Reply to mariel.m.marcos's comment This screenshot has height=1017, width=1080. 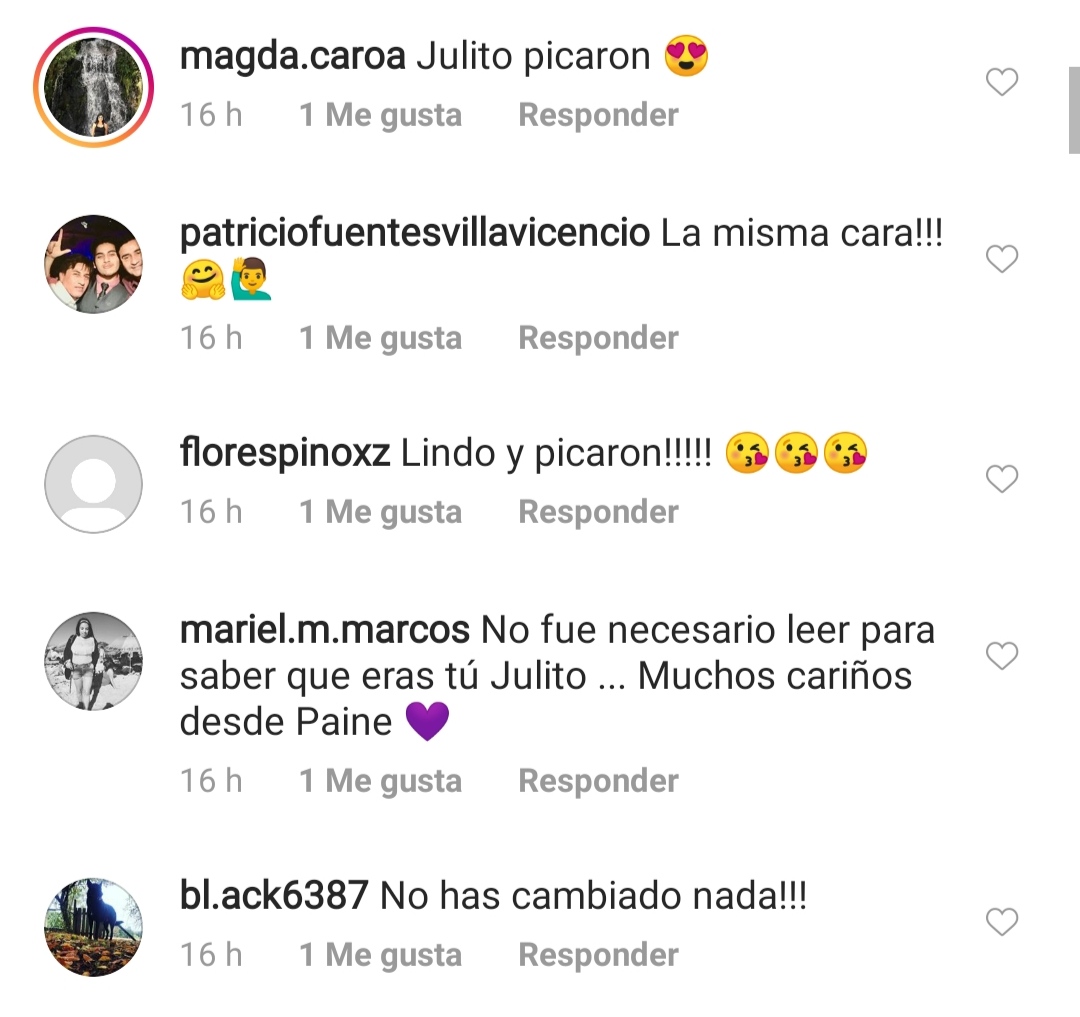pyautogui.click(x=598, y=781)
